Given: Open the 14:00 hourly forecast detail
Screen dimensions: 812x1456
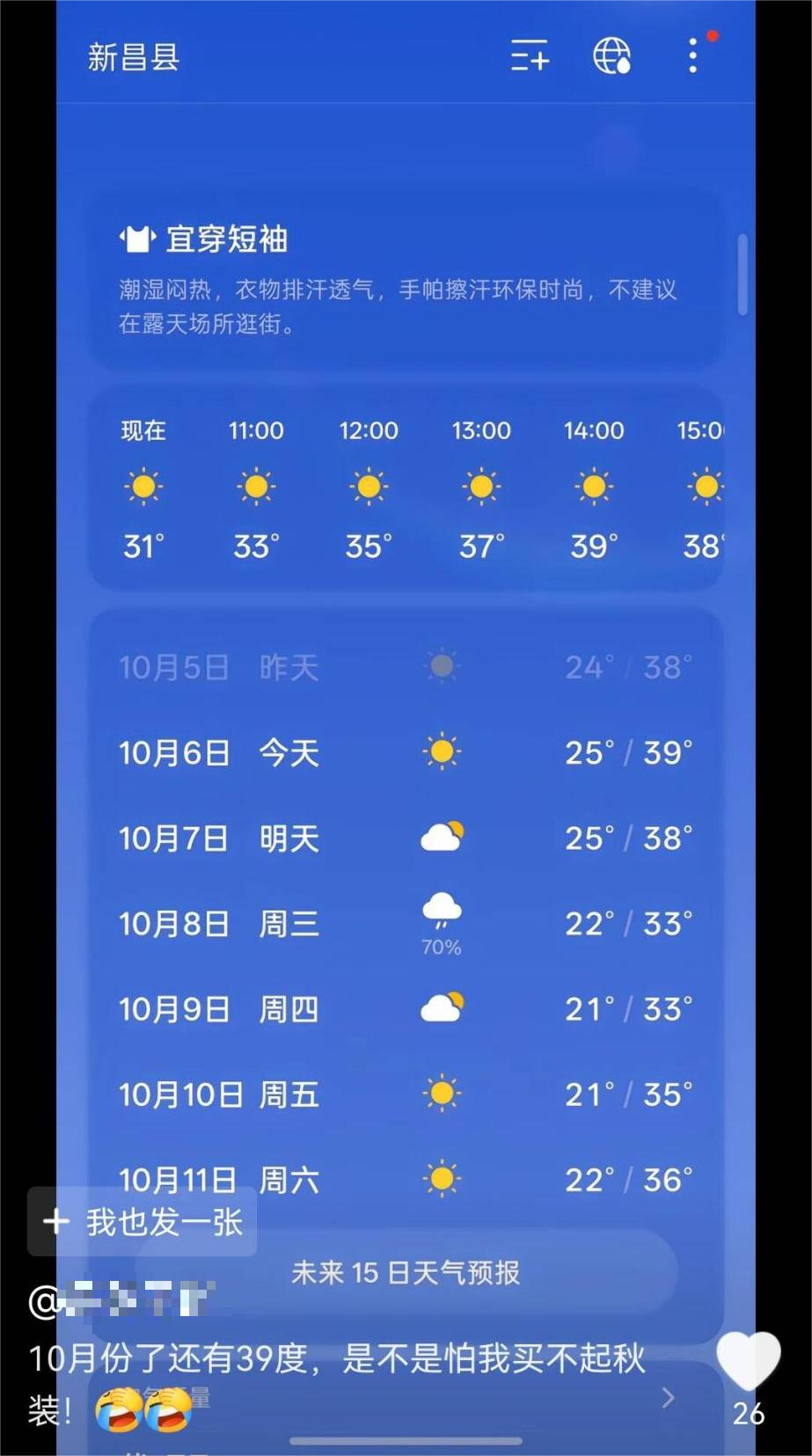Looking at the screenshot, I should (x=593, y=487).
